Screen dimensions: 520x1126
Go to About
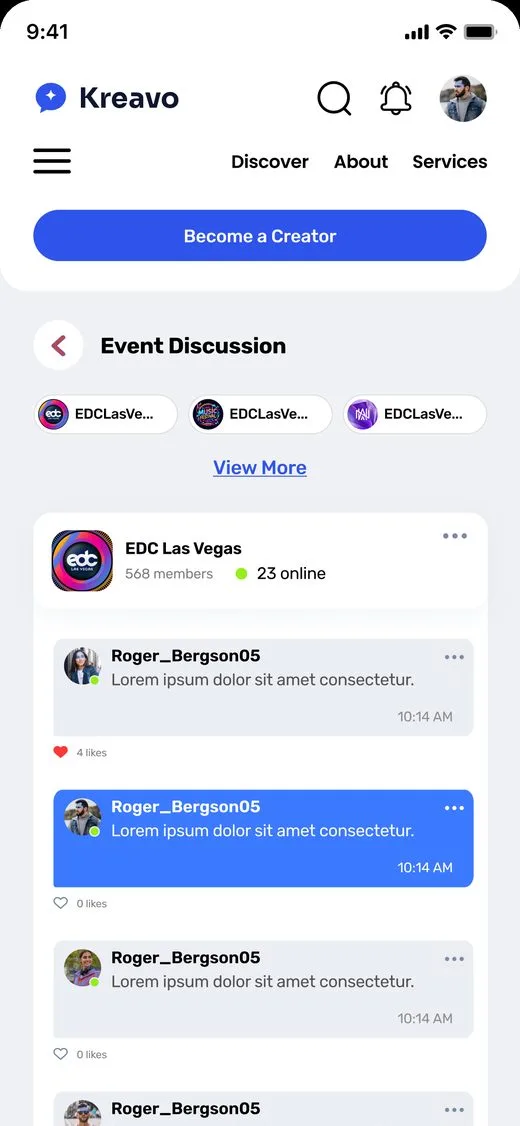(361, 162)
